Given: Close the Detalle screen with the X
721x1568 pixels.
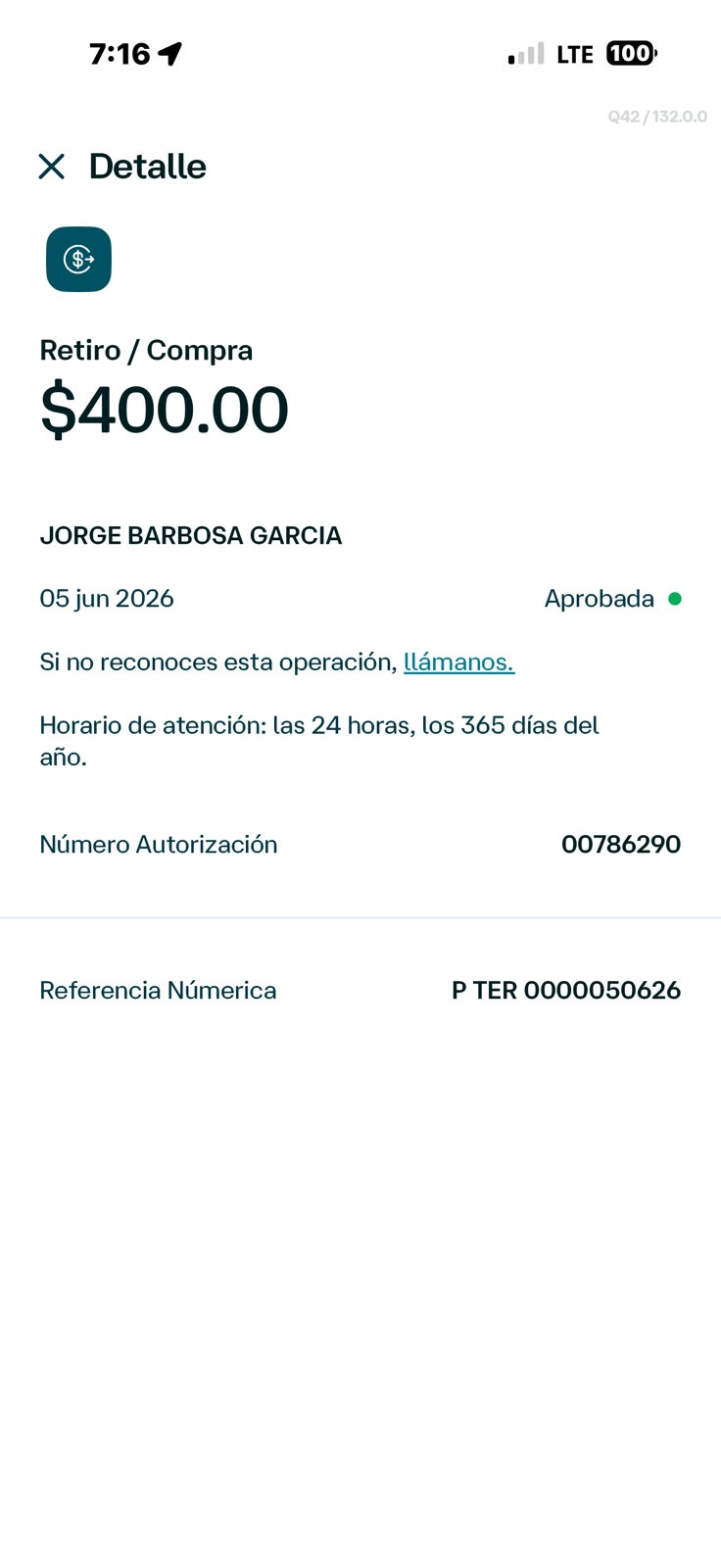Looking at the screenshot, I should pyautogui.click(x=52, y=167).
